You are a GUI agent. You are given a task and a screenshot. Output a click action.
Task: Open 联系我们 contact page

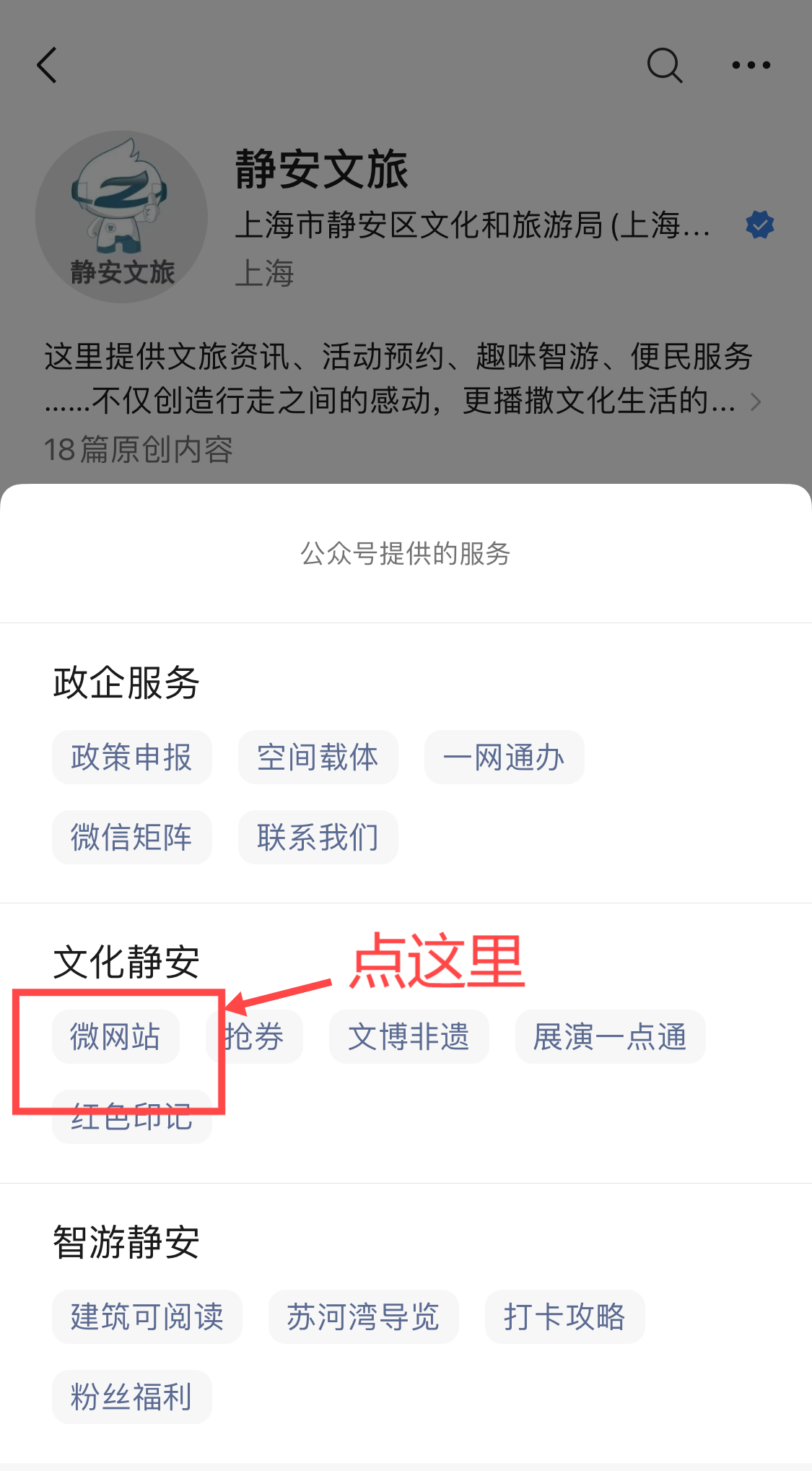[318, 838]
